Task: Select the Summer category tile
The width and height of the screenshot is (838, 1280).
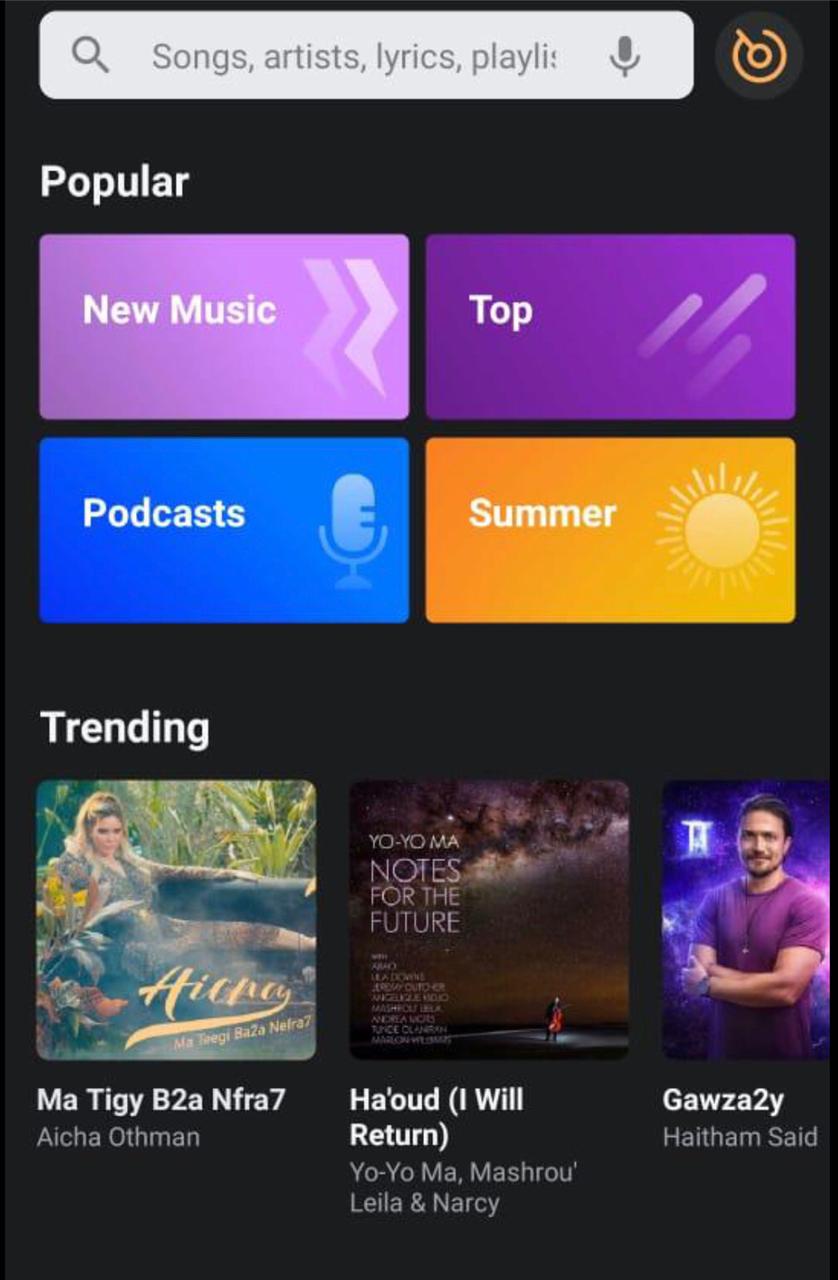Action: (610, 530)
